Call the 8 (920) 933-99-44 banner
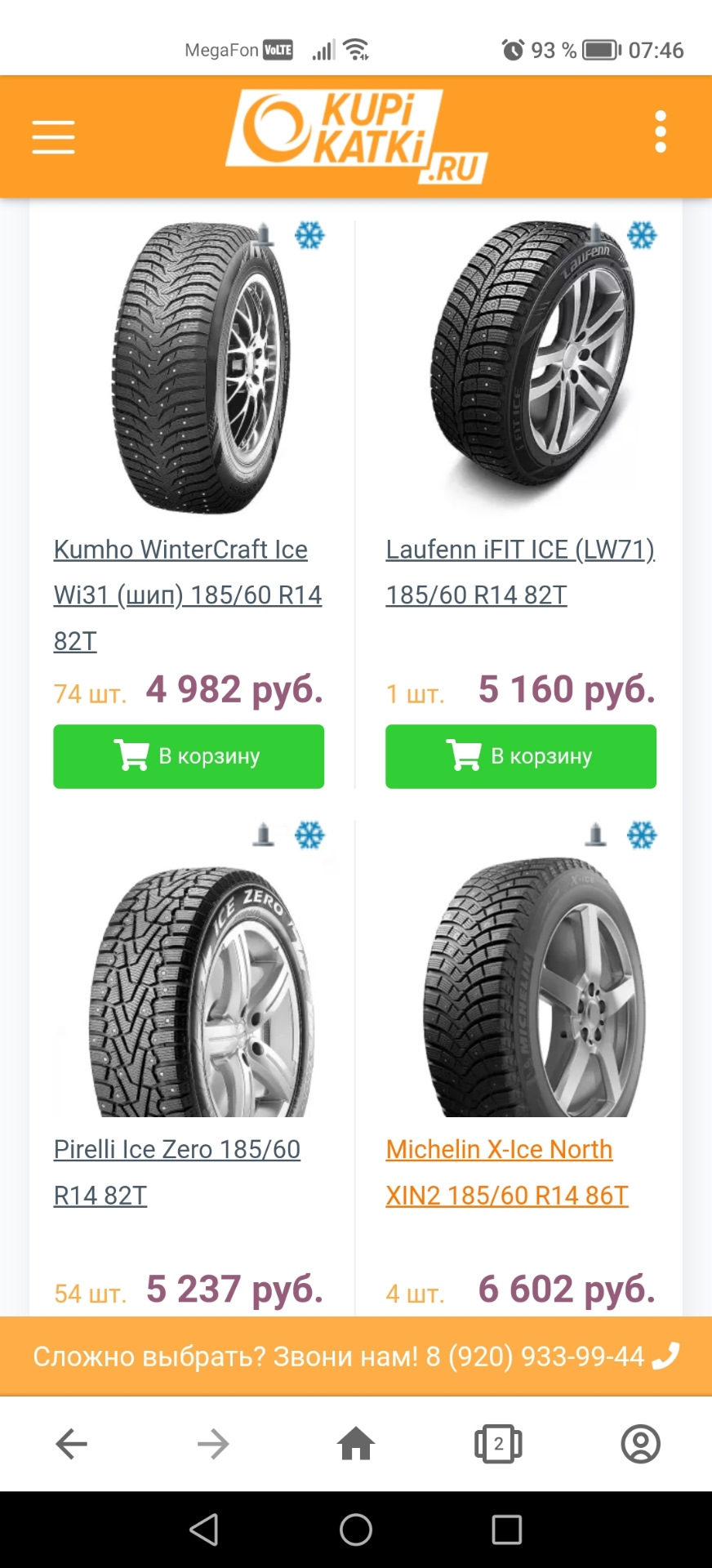 click(x=356, y=1356)
